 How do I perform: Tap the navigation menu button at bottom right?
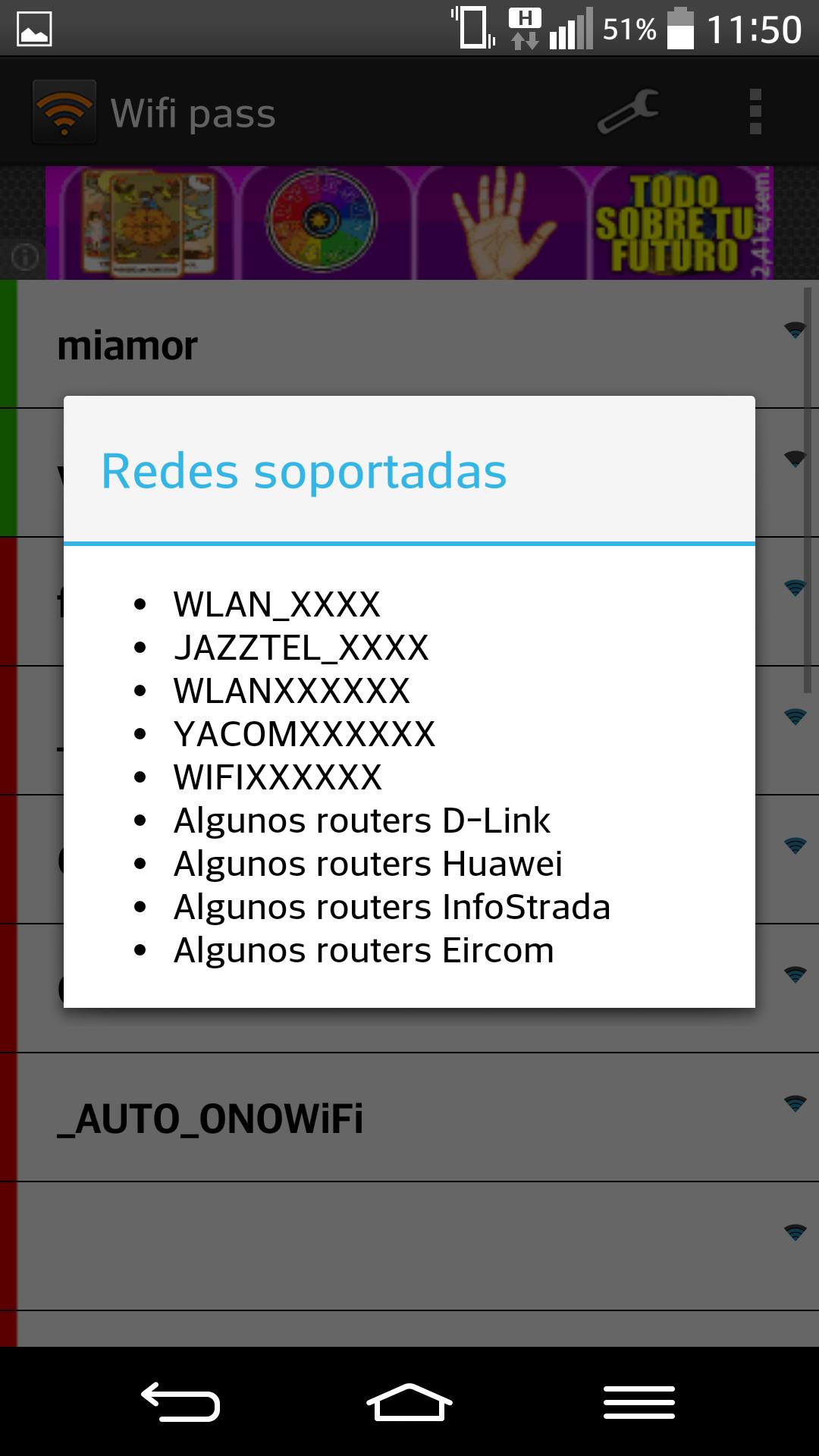[639, 1401]
